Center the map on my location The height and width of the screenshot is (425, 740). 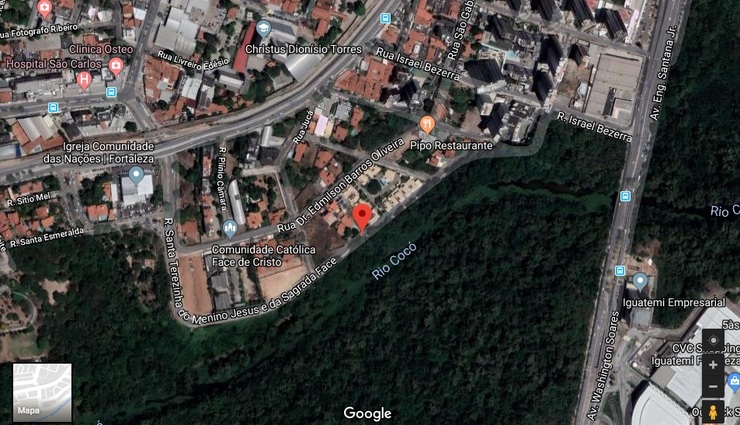[713, 340]
